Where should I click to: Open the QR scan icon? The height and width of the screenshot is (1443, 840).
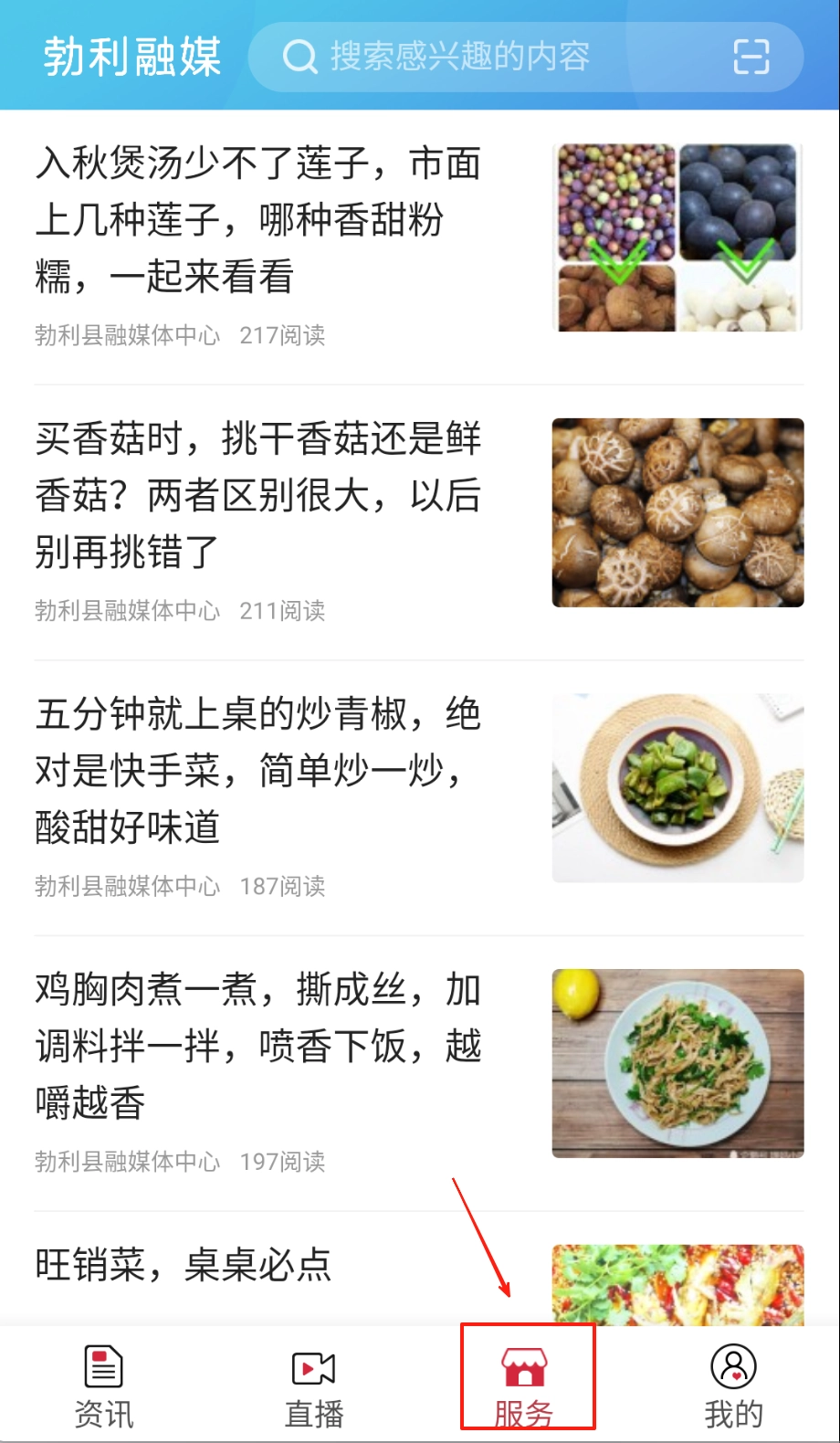[751, 57]
